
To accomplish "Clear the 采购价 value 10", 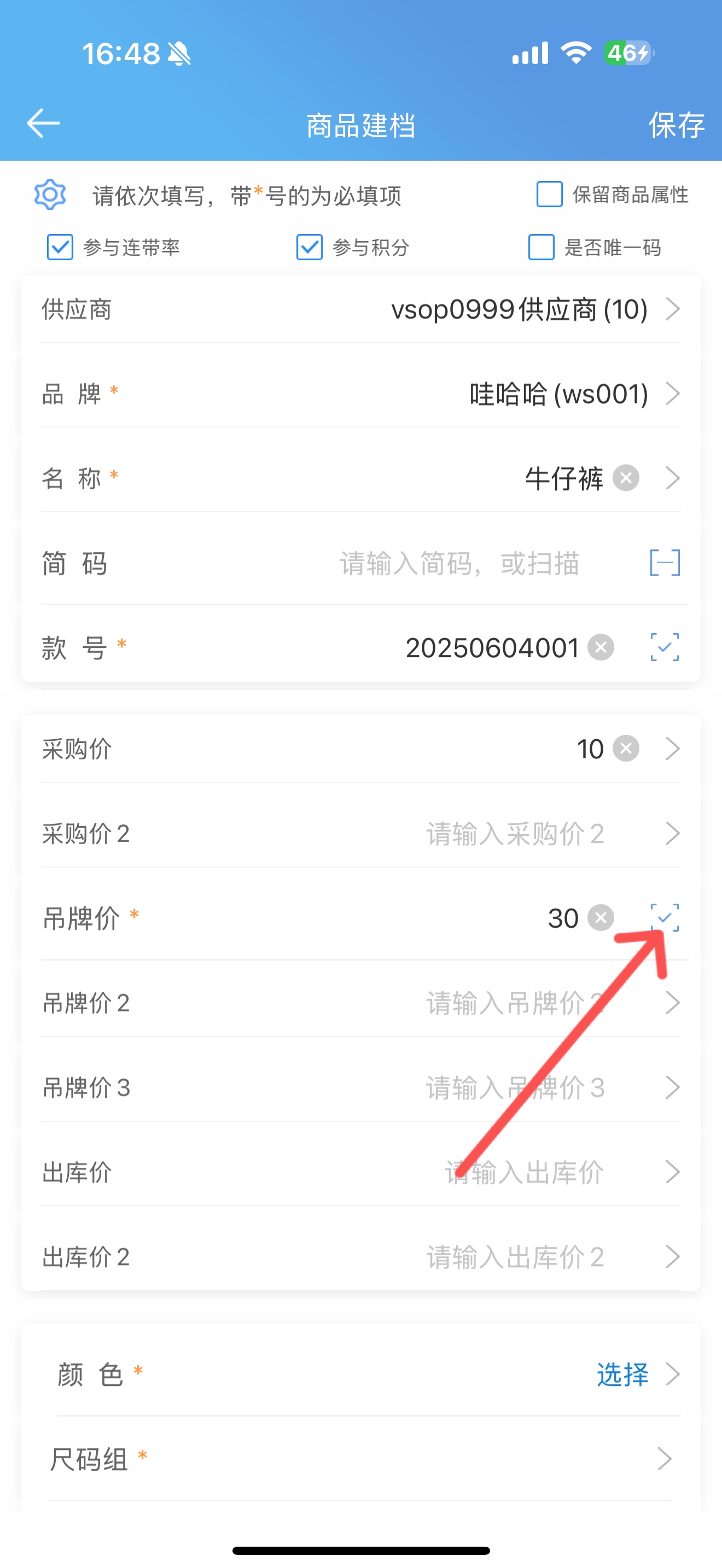I will click(626, 748).
